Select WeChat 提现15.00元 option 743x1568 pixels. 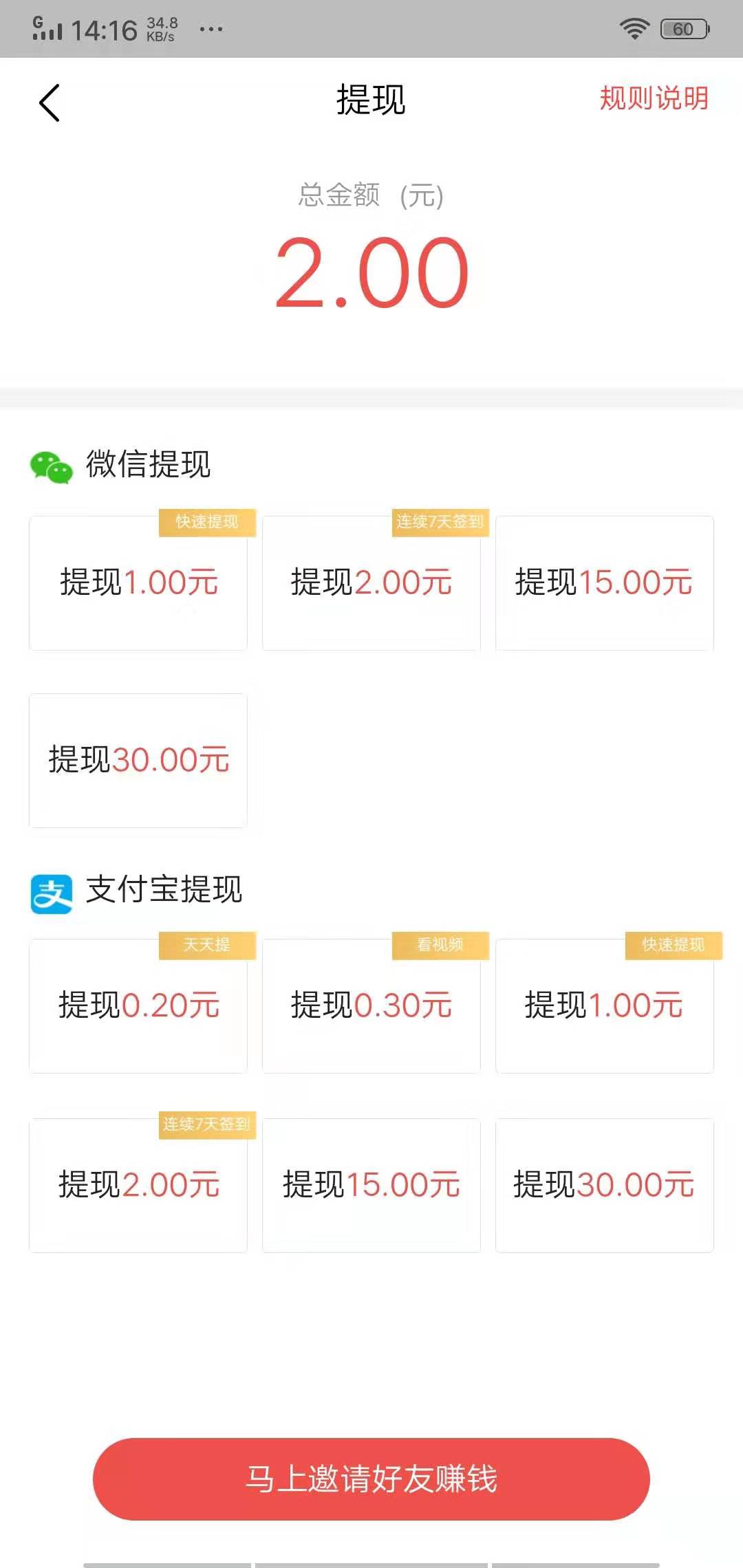tap(604, 582)
